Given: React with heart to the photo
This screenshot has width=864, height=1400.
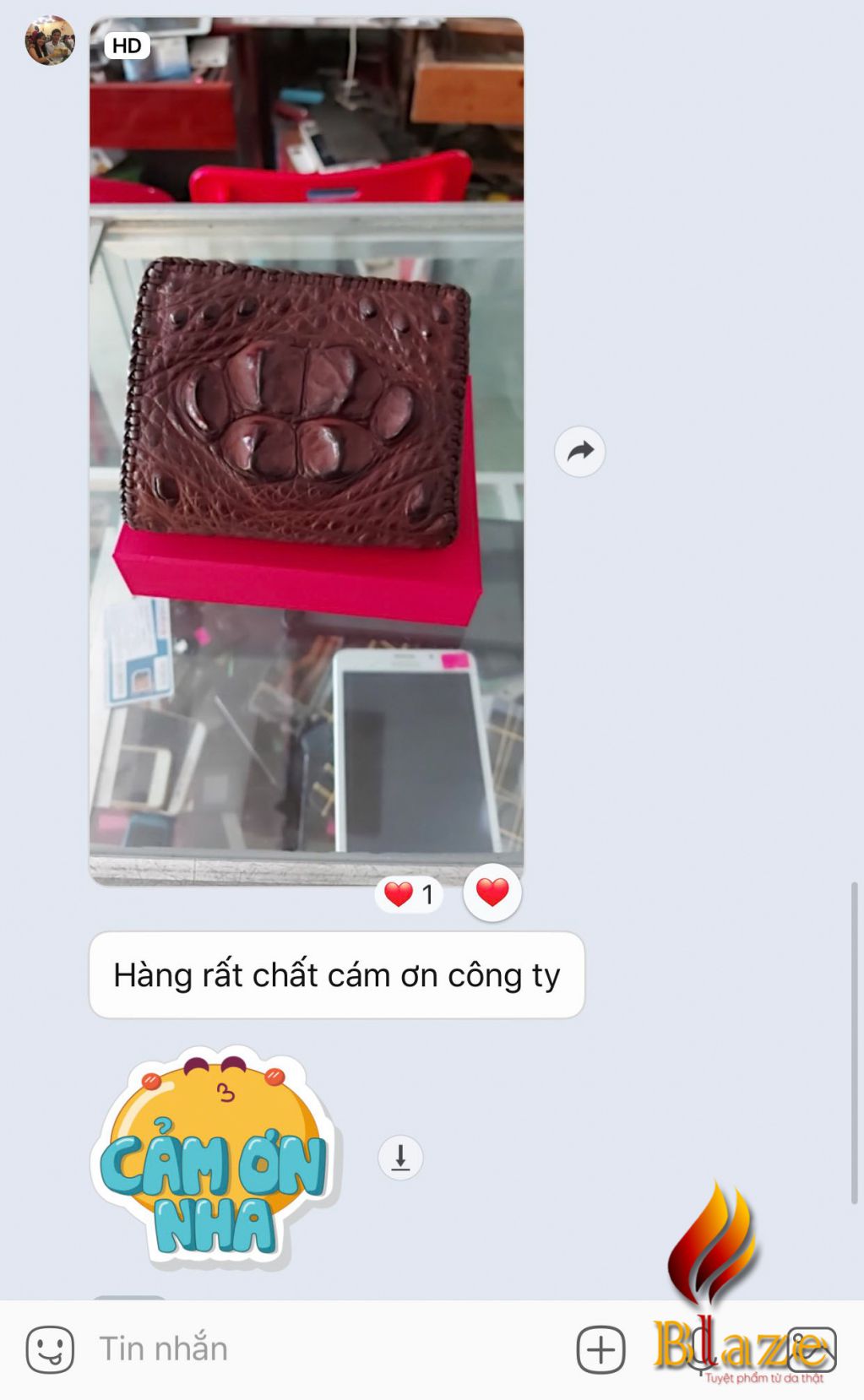Looking at the screenshot, I should 492,893.
